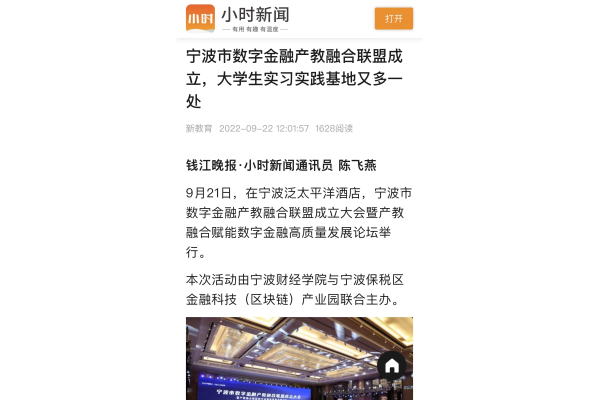Tap the floating home icon
Image resolution: width=600 pixels, height=400 pixels.
point(392,365)
